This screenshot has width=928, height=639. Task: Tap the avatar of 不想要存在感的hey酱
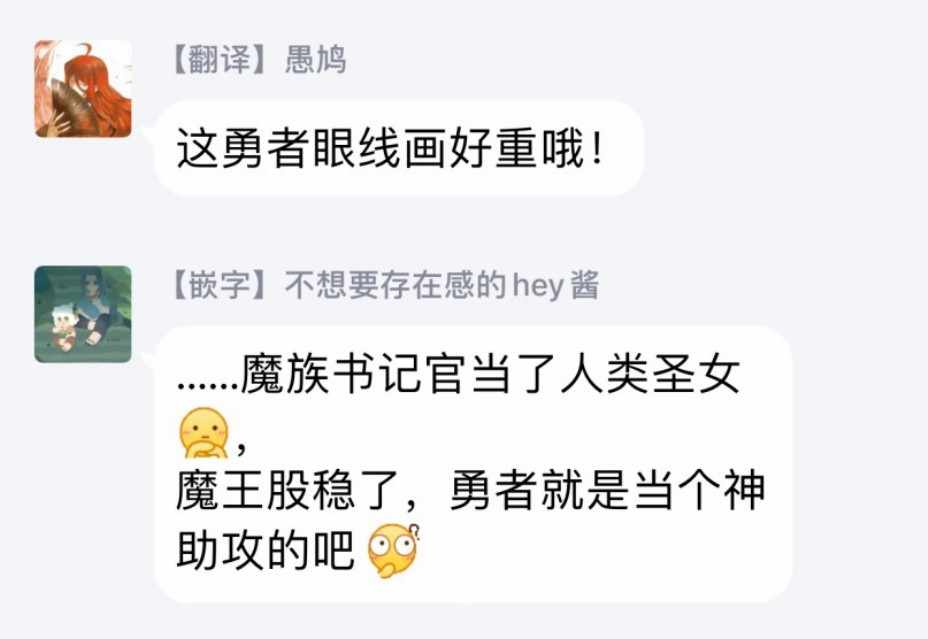click(83, 314)
